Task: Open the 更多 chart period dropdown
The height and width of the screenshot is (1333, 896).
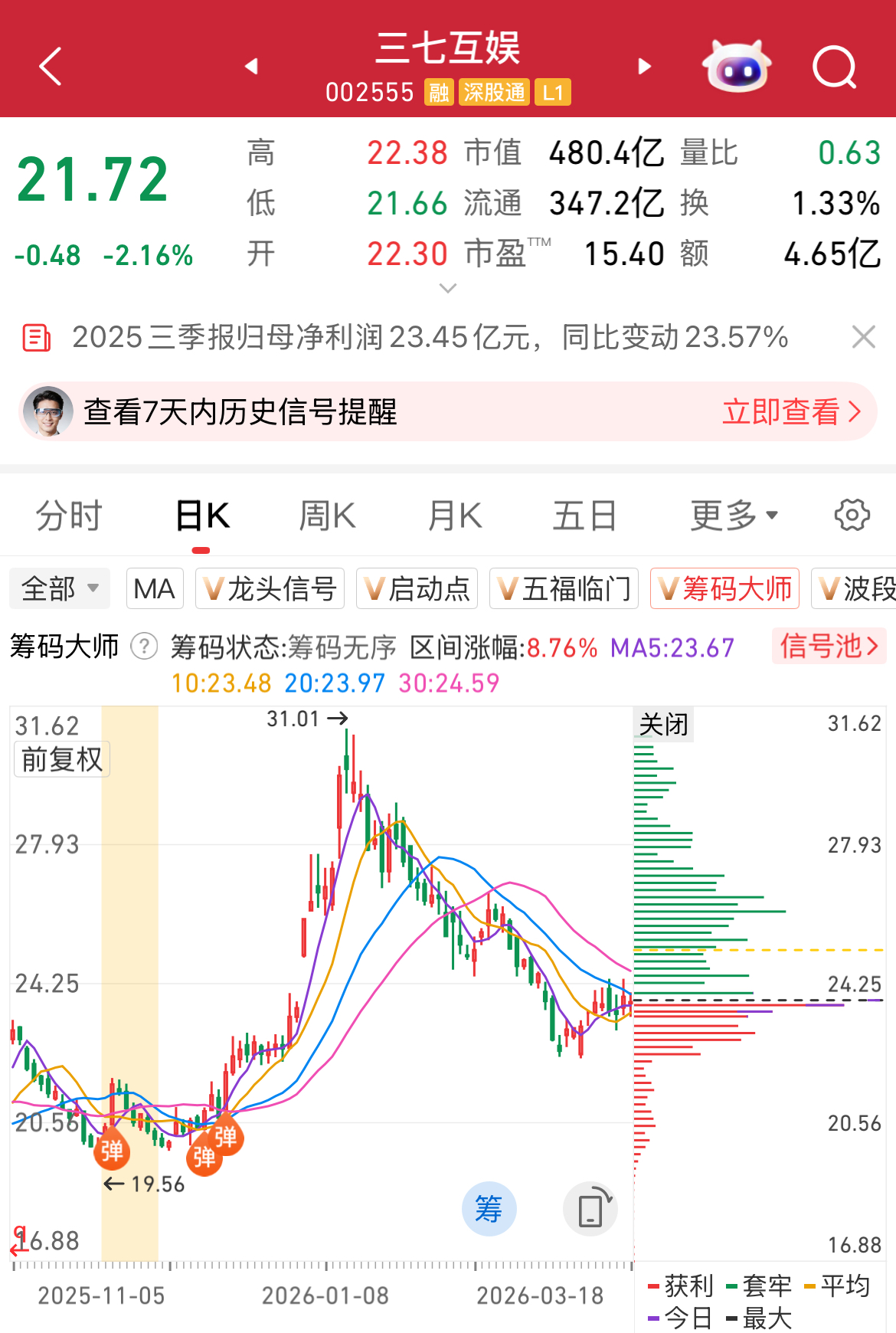Action: coord(734,516)
